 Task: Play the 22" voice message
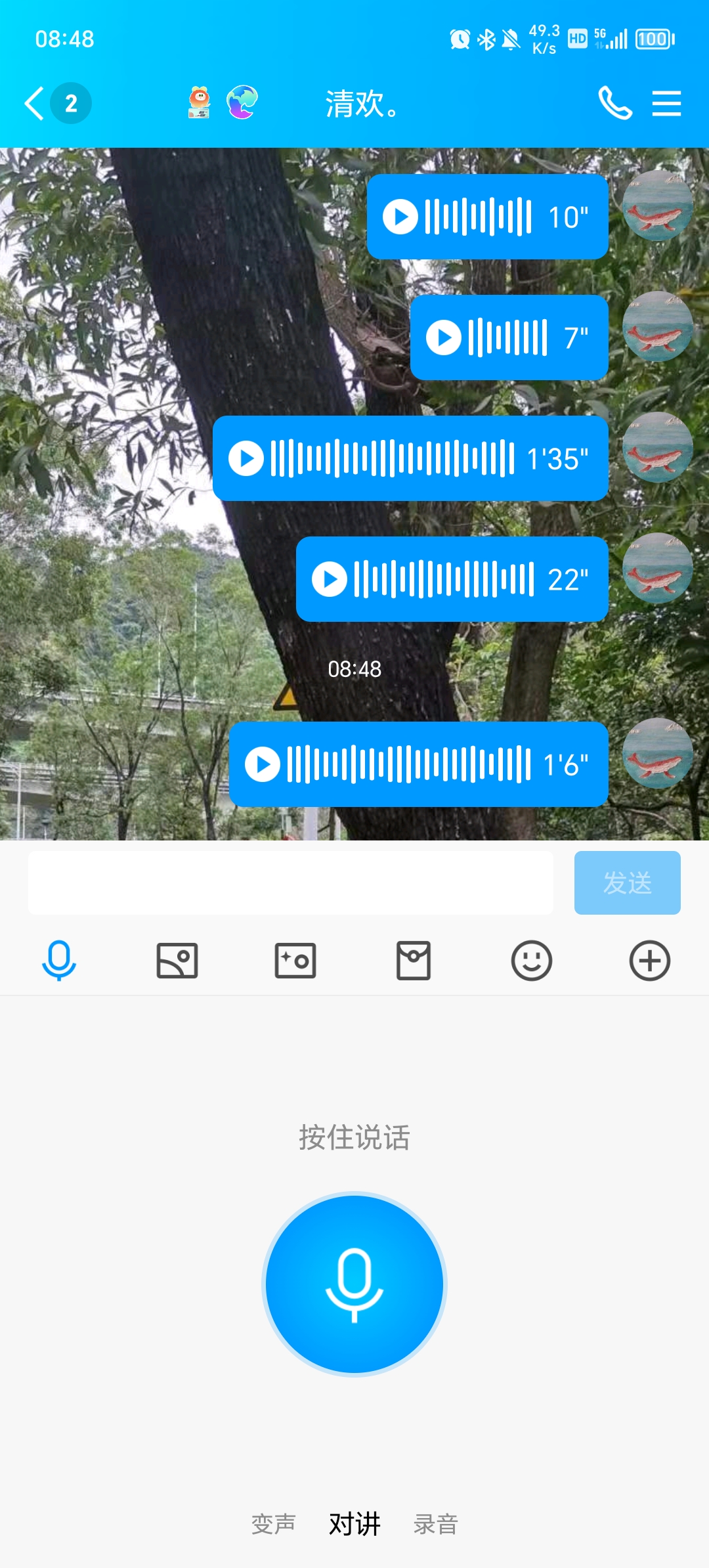tap(330, 579)
